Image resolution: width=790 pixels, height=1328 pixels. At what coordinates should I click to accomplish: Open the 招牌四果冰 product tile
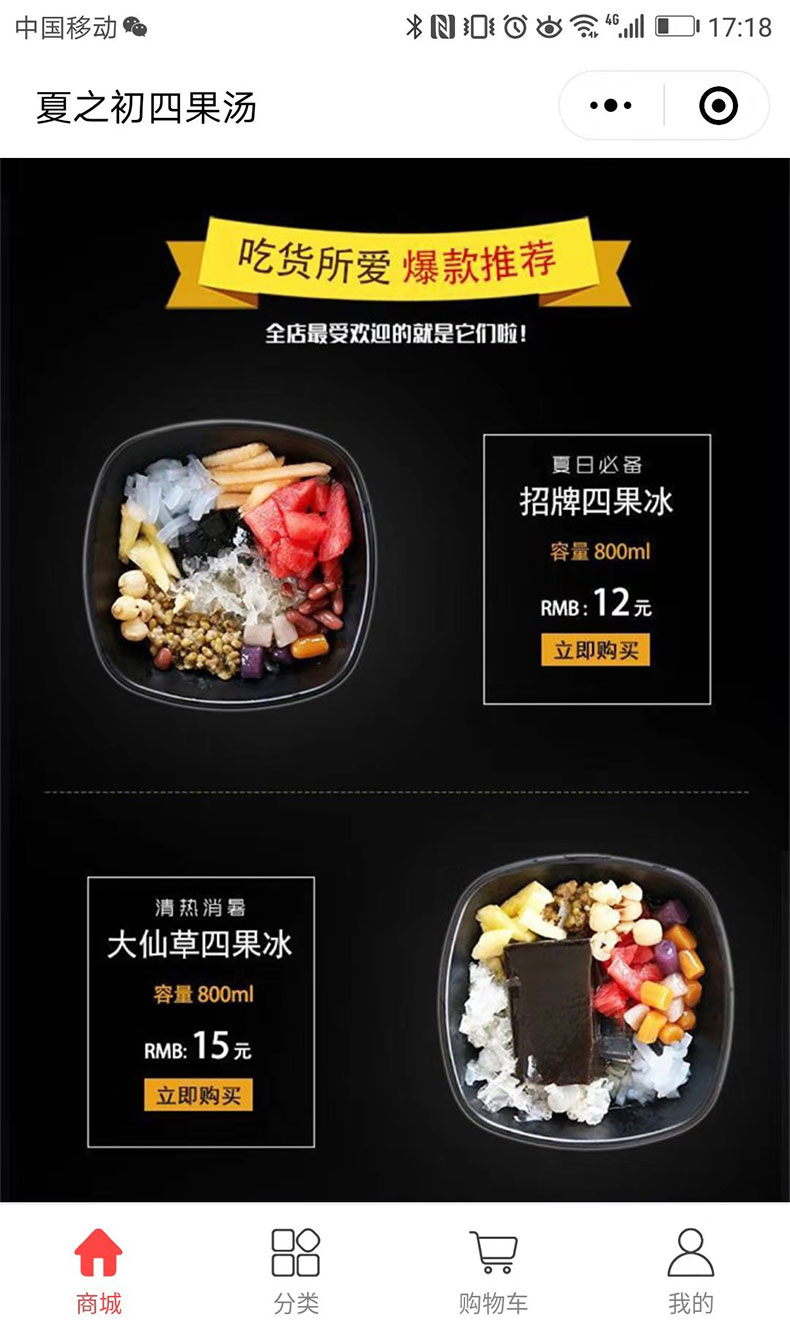click(x=596, y=568)
